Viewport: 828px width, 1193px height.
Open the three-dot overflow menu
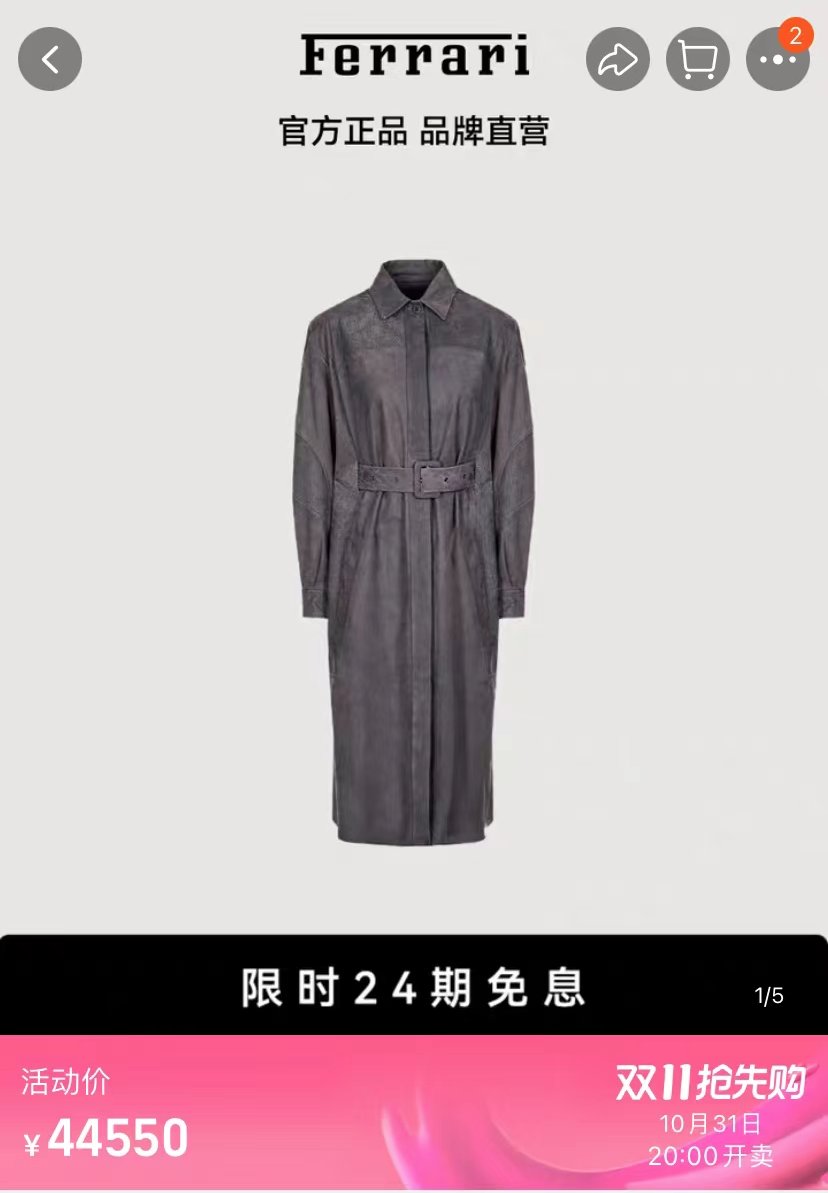point(777,59)
